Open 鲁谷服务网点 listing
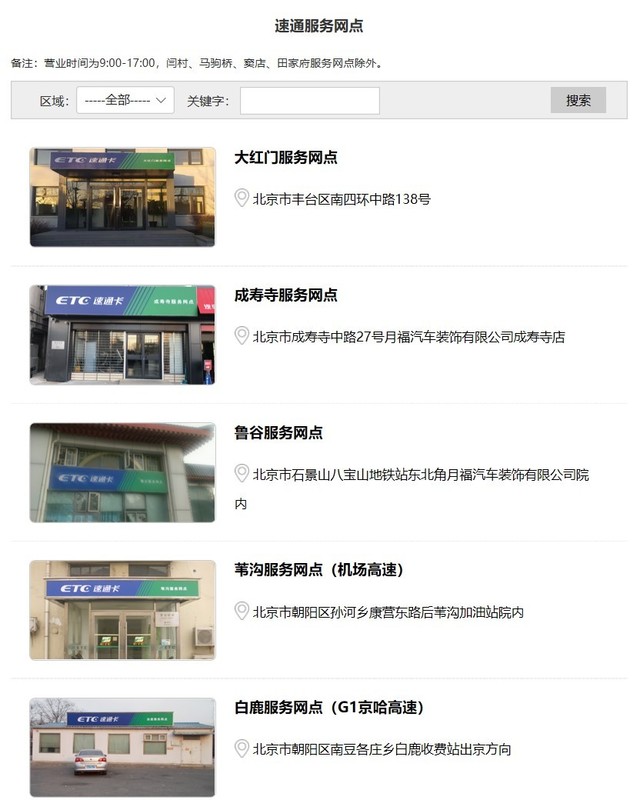The width and height of the screenshot is (640, 800). click(279, 433)
